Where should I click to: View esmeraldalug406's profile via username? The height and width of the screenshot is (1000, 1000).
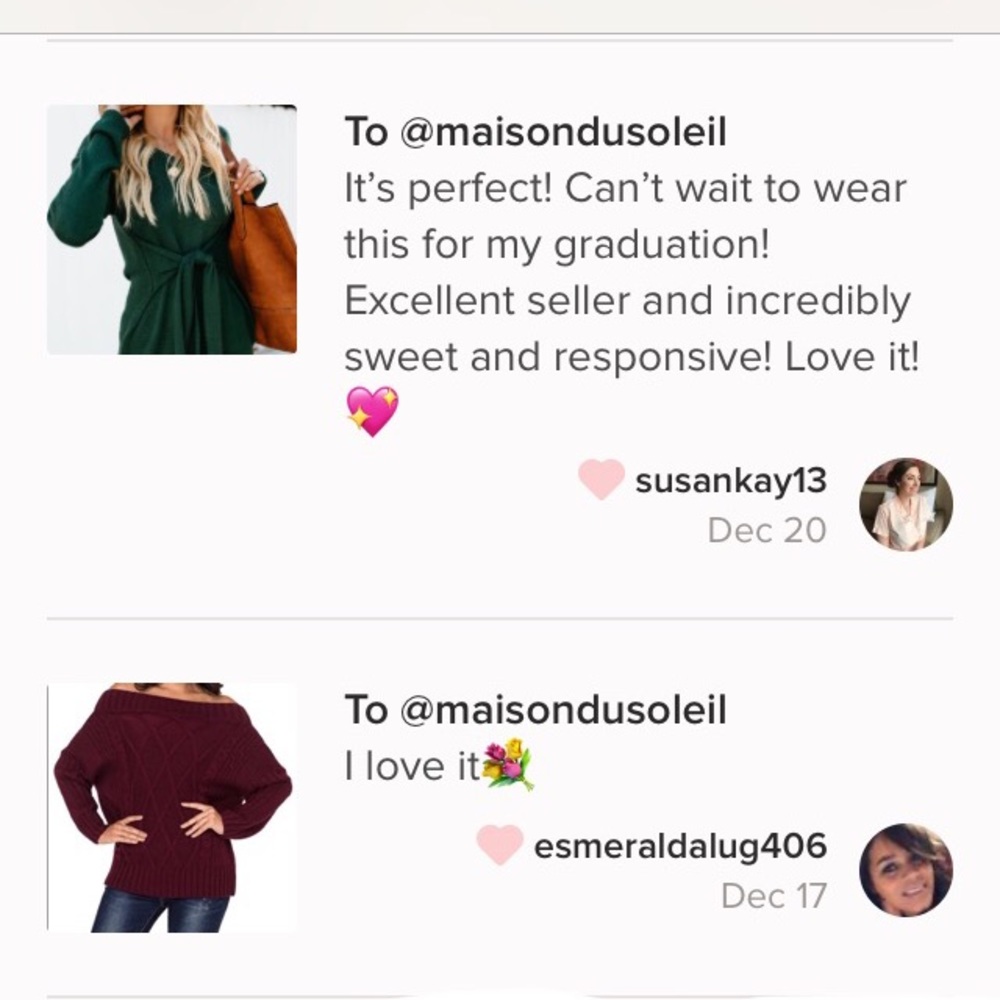(680, 847)
